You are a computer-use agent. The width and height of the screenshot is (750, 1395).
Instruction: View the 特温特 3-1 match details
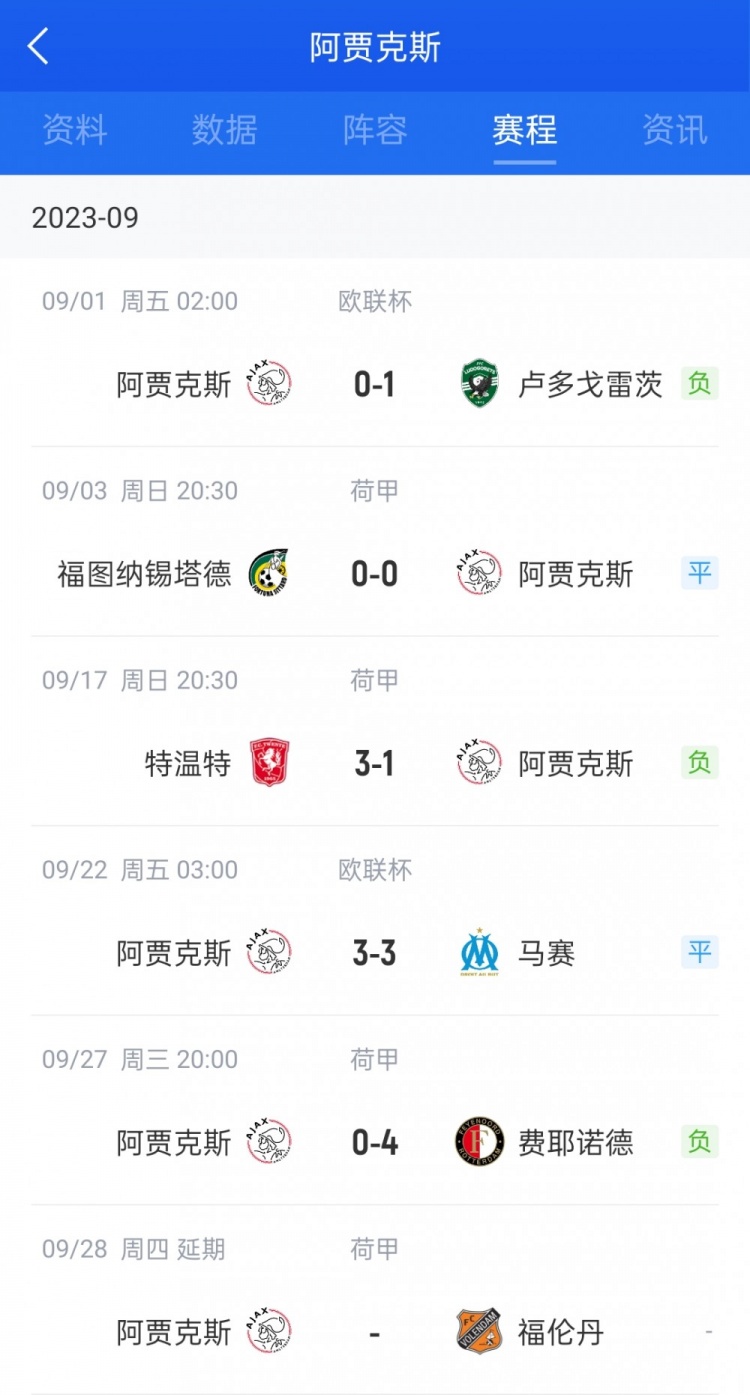375,763
